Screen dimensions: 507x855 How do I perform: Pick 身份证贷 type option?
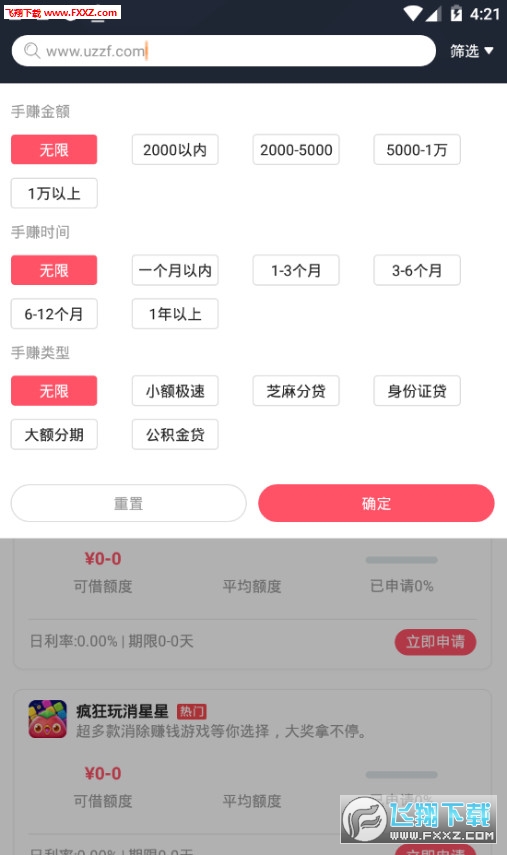click(417, 390)
